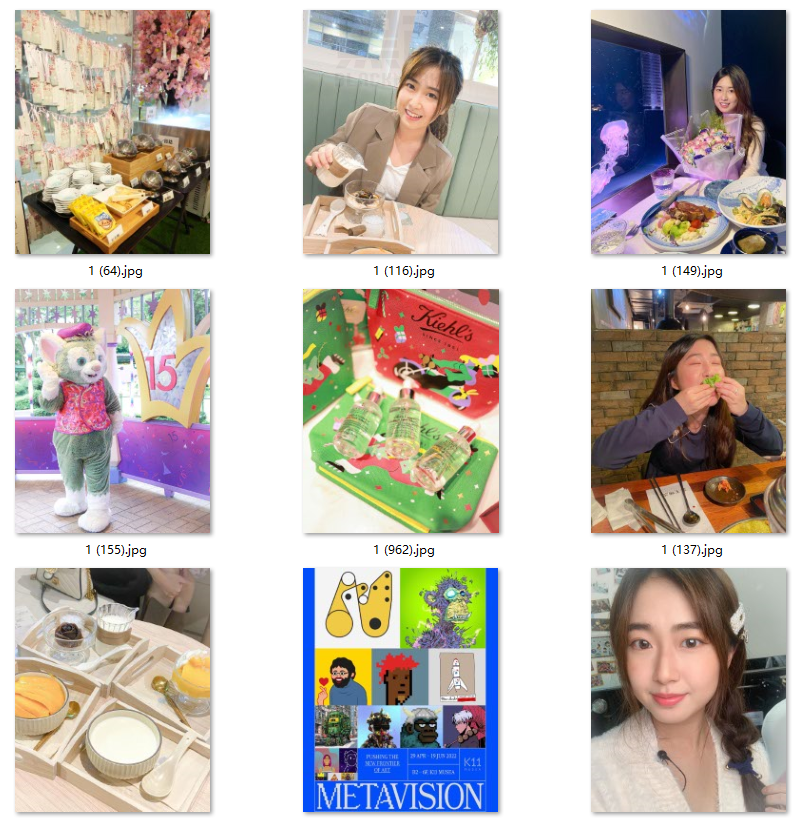Open the dessert trays photo thumbnail
The image size is (800, 822).
pos(112,690)
